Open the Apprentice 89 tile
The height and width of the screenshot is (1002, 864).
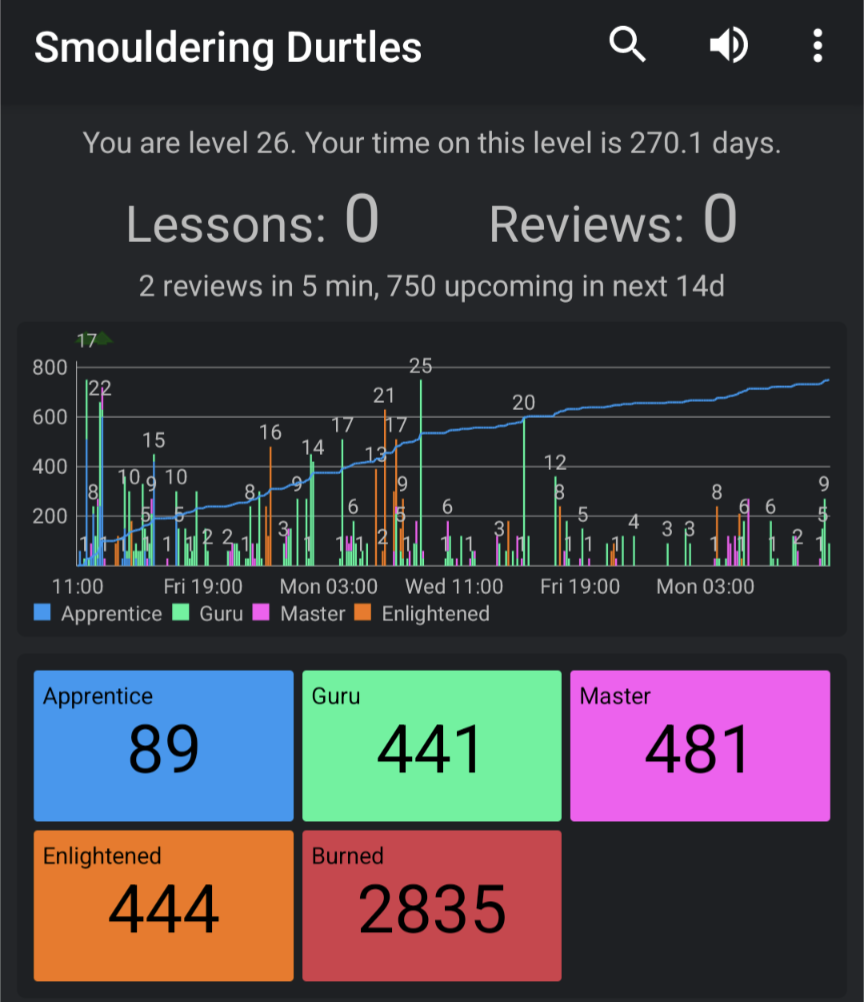tap(164, 746)
